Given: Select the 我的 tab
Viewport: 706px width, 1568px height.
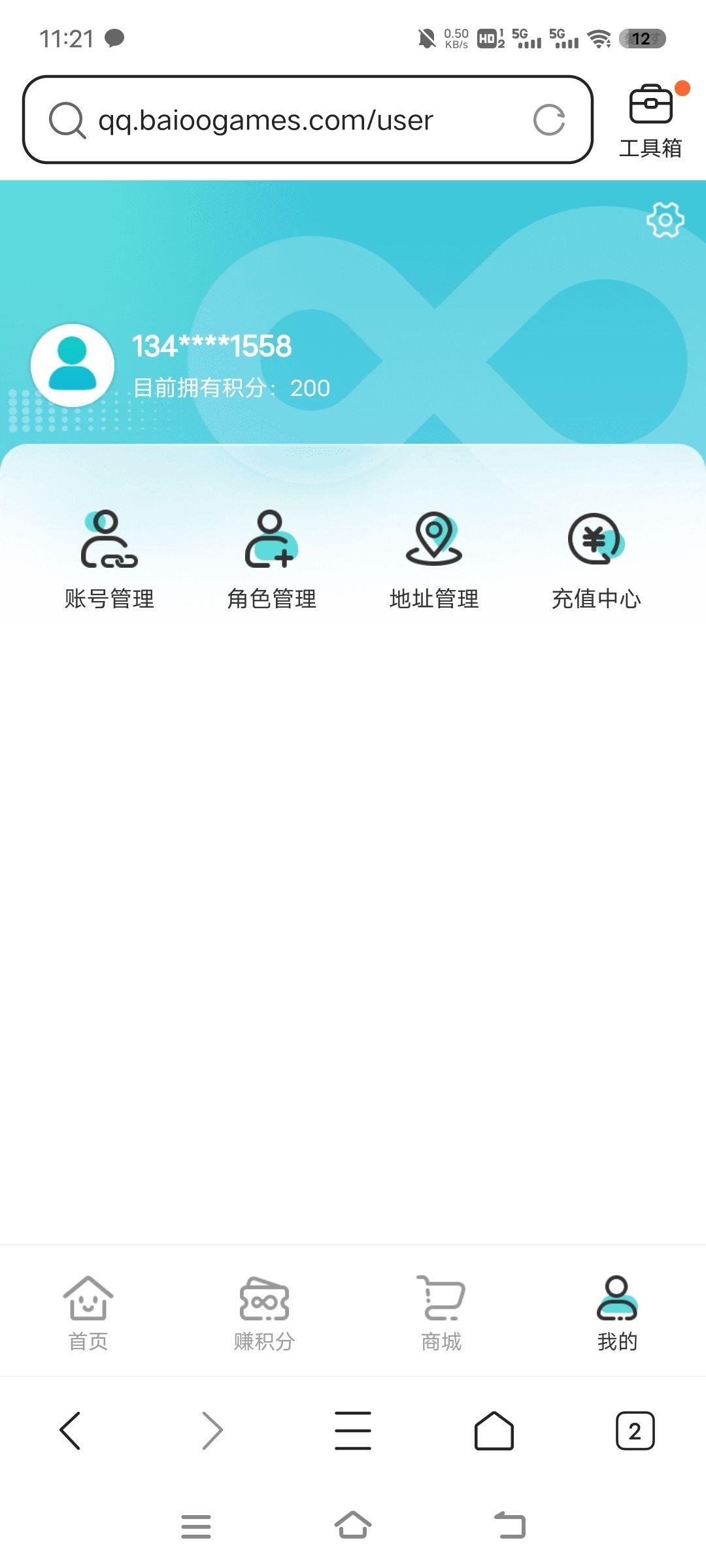Looking at the screenshot, I should coord(617,1313).
